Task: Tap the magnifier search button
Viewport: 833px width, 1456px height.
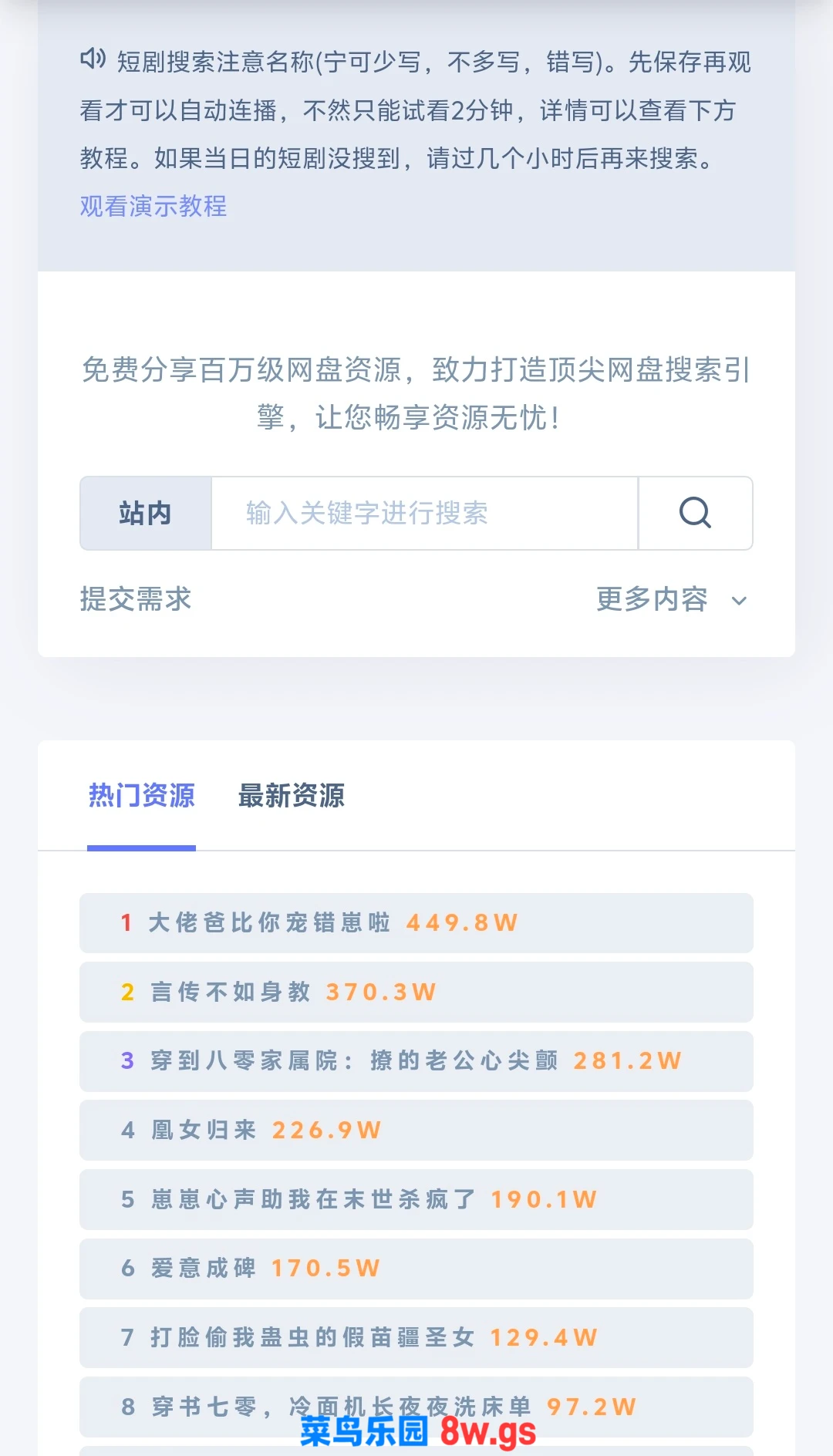Action: point(695,513)
